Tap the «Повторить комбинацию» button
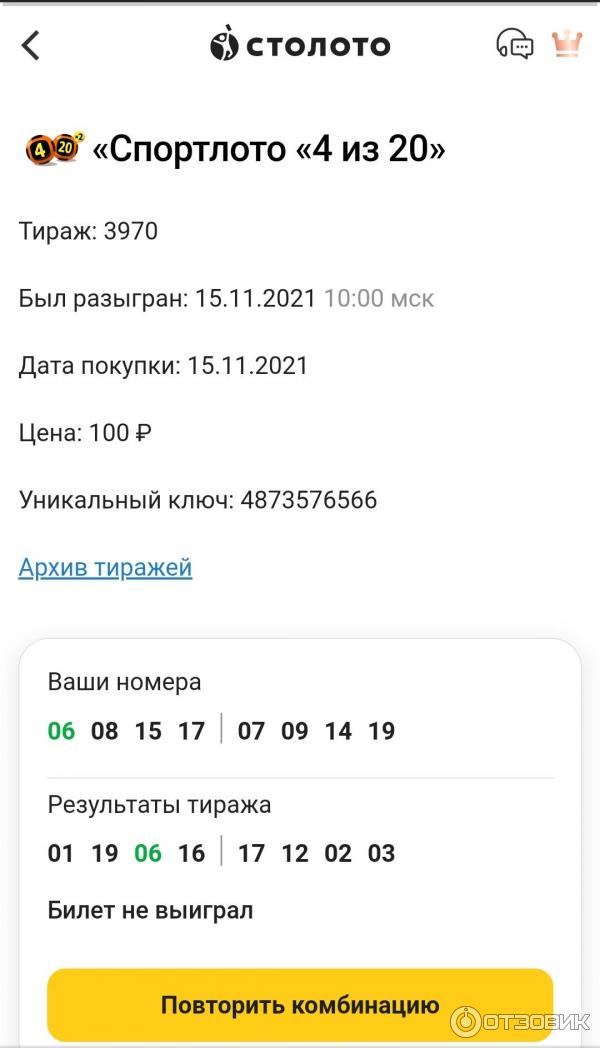This screenshot has width=600, height=1048. [x=300, y=1005]
